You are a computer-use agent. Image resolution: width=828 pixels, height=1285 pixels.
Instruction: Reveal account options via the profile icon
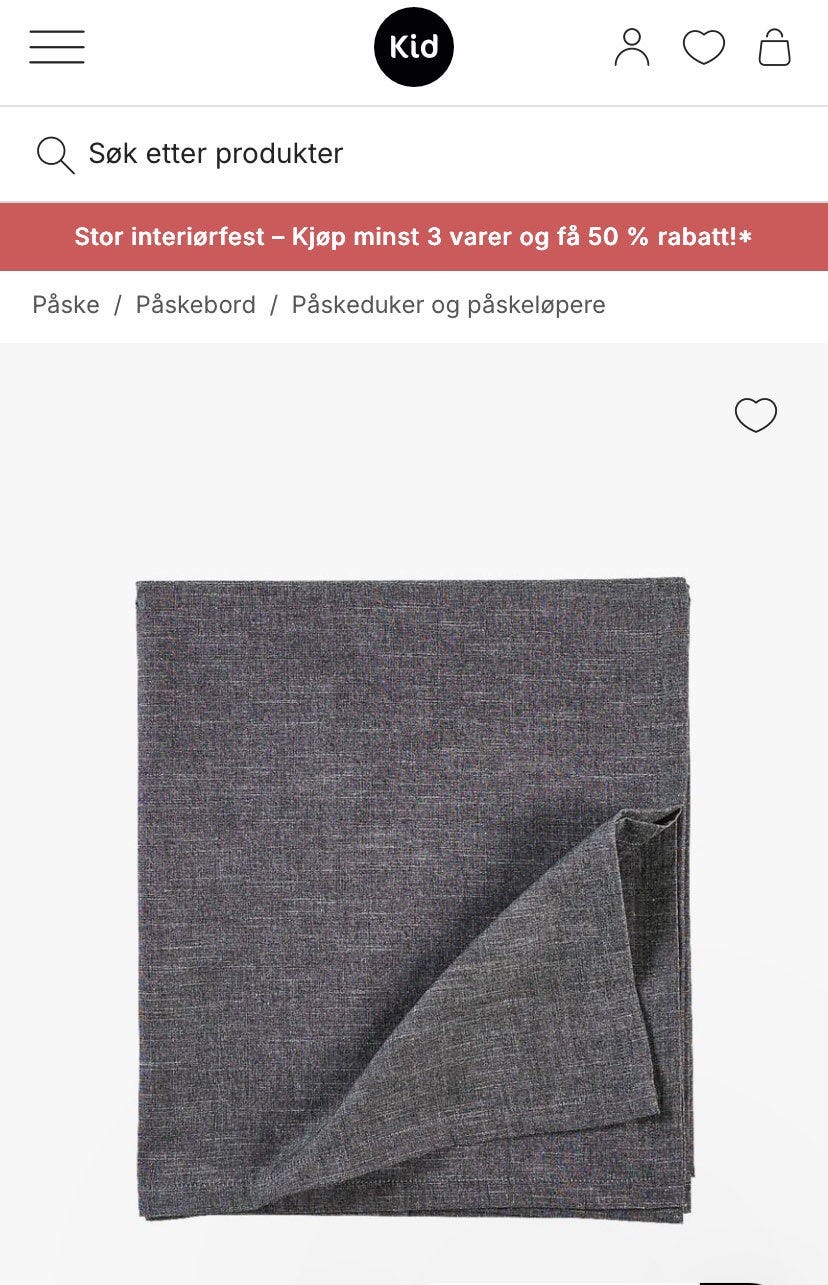[630, 45]
